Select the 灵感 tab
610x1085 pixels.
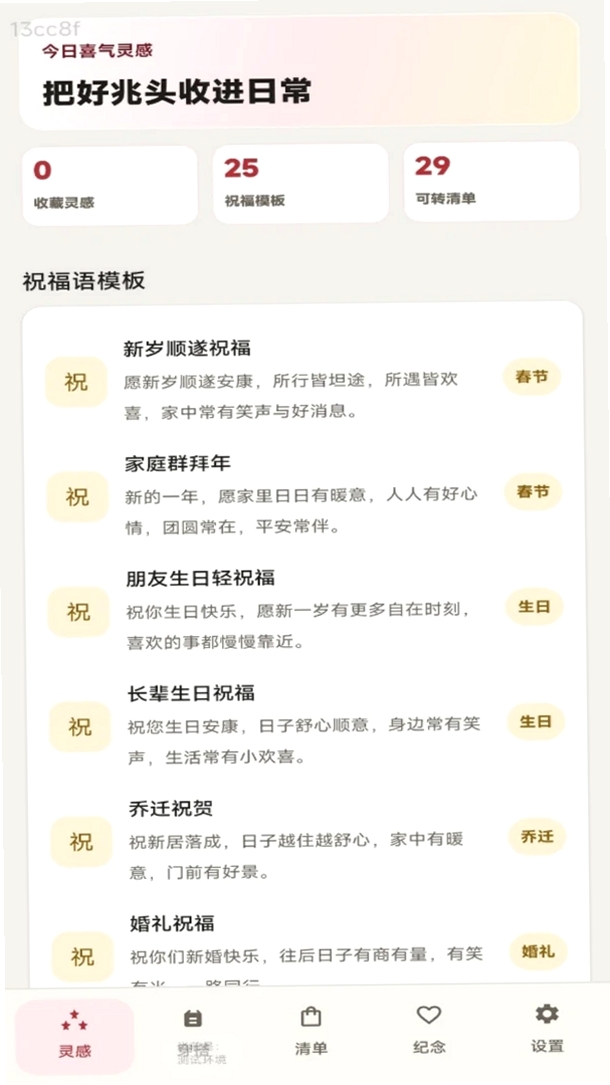point(75,1035)
